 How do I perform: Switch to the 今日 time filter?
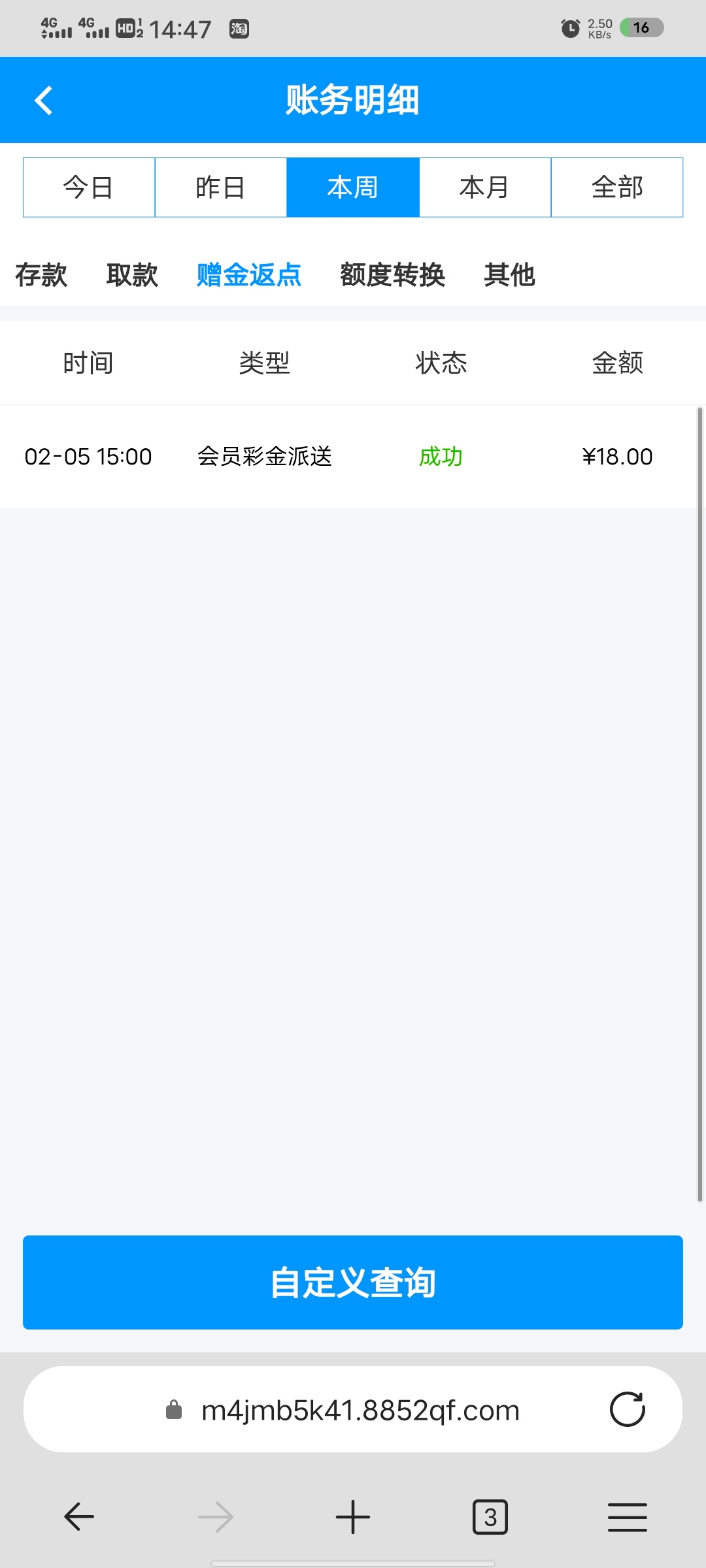coord(89,188)
